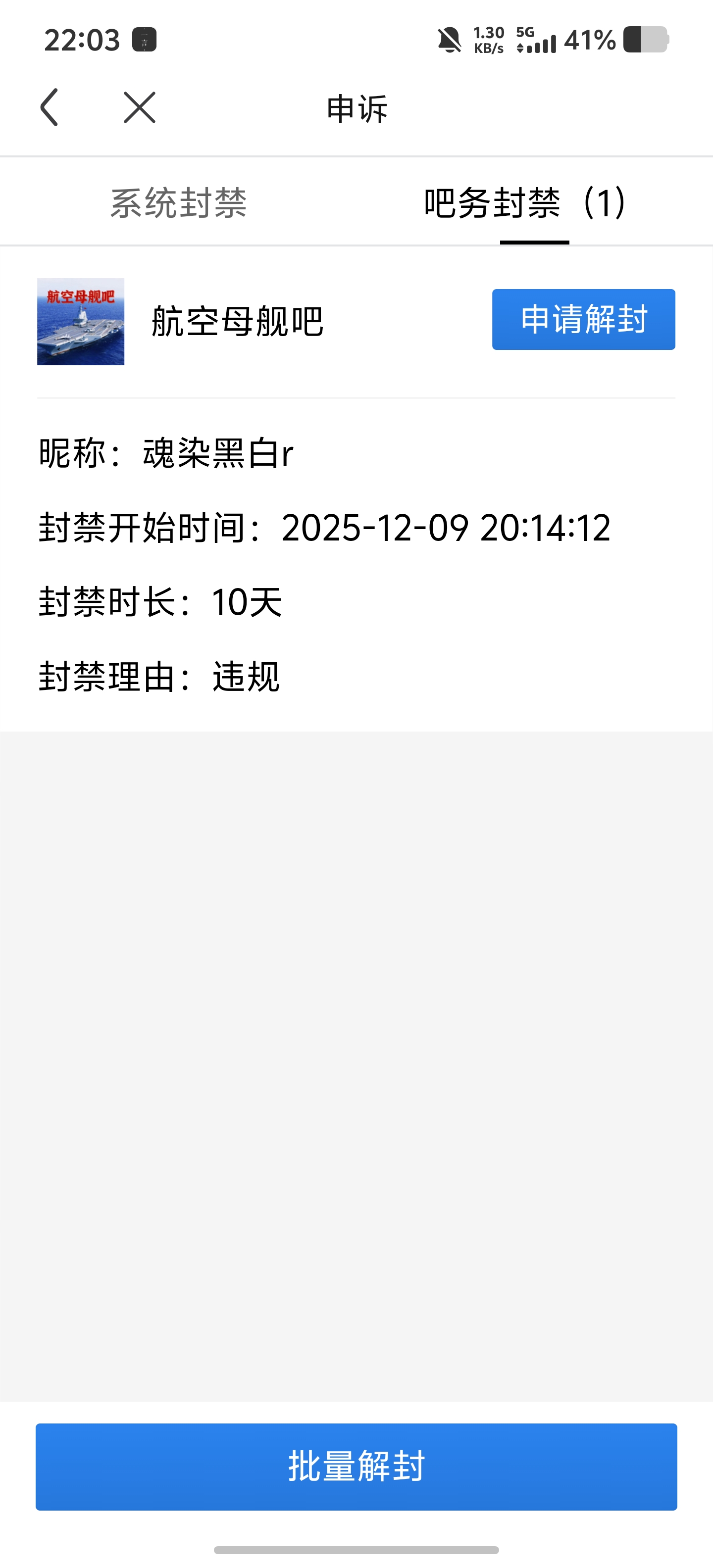This screenshot has width=713, height=1568.
Task: Tap 申请解封 for 航空母舰吧
Action: (583, 320)
